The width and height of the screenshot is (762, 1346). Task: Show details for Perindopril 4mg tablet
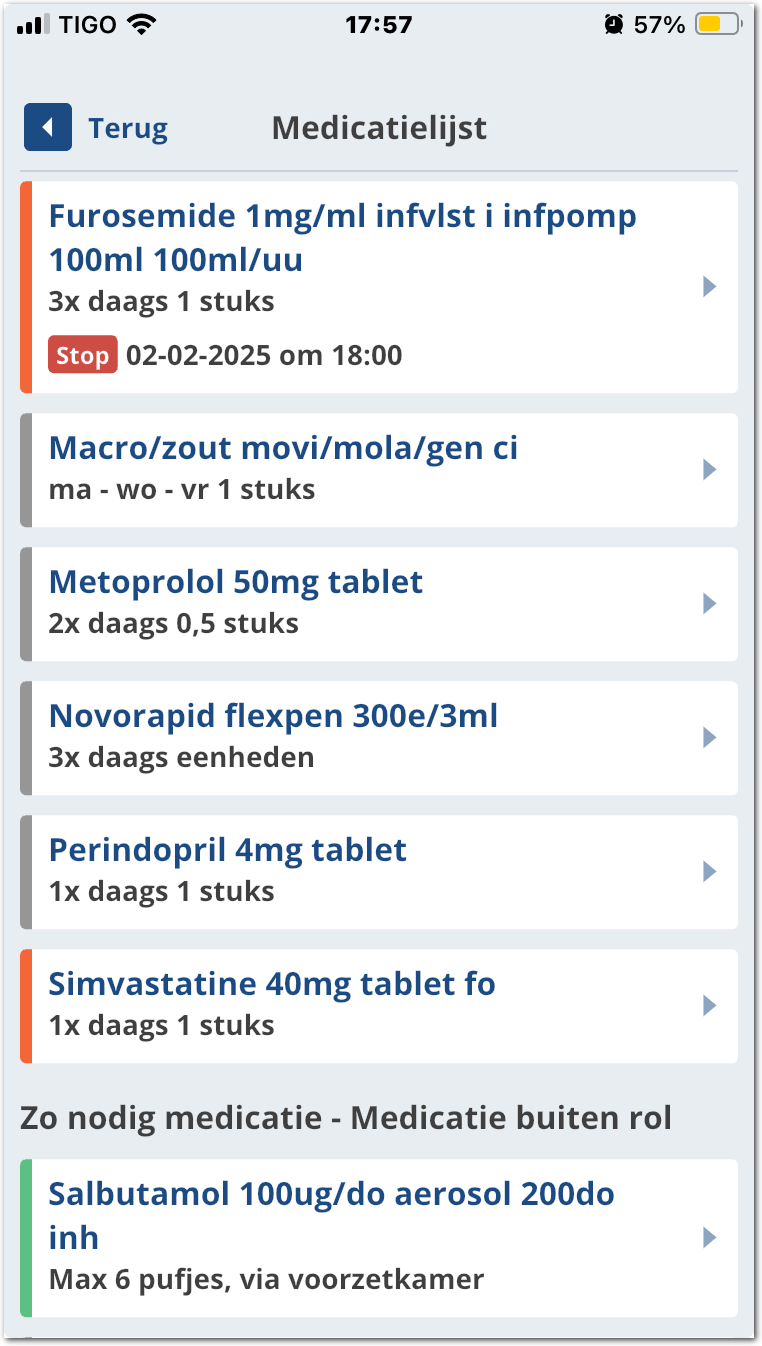click(x=378, y=872)
